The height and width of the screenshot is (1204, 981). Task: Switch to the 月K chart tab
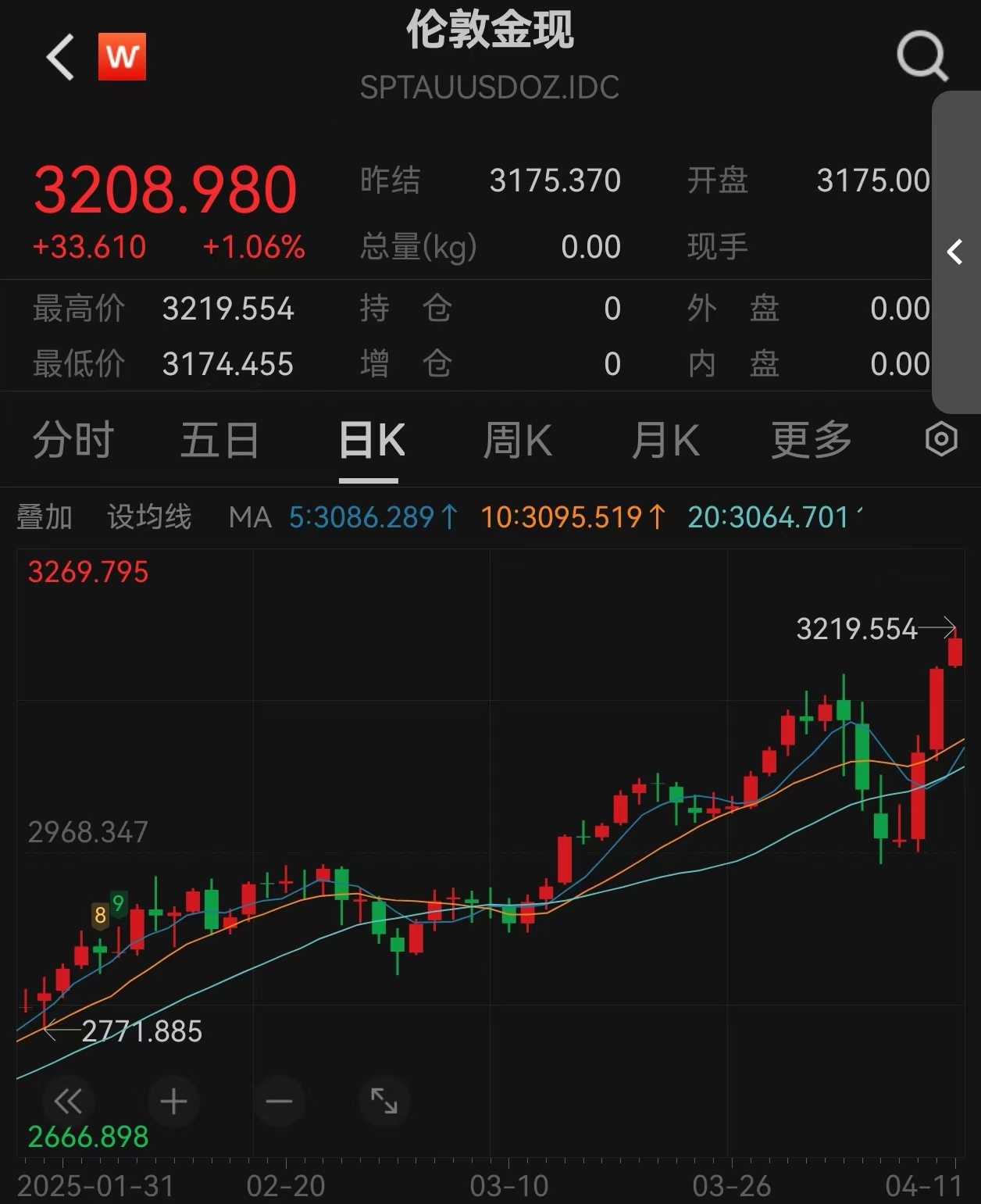tap(665, 440)
